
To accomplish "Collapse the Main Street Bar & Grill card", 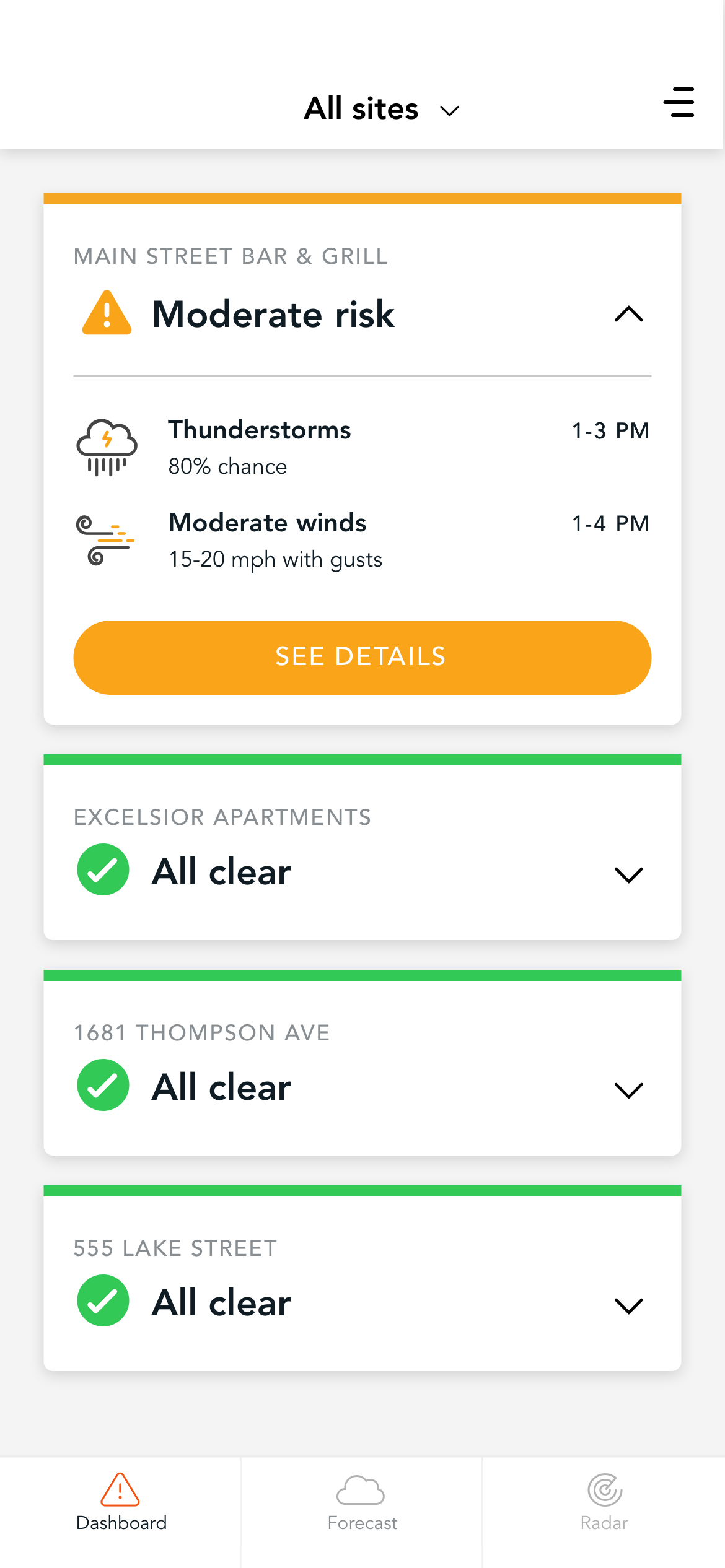I will [x=628, y=314].
